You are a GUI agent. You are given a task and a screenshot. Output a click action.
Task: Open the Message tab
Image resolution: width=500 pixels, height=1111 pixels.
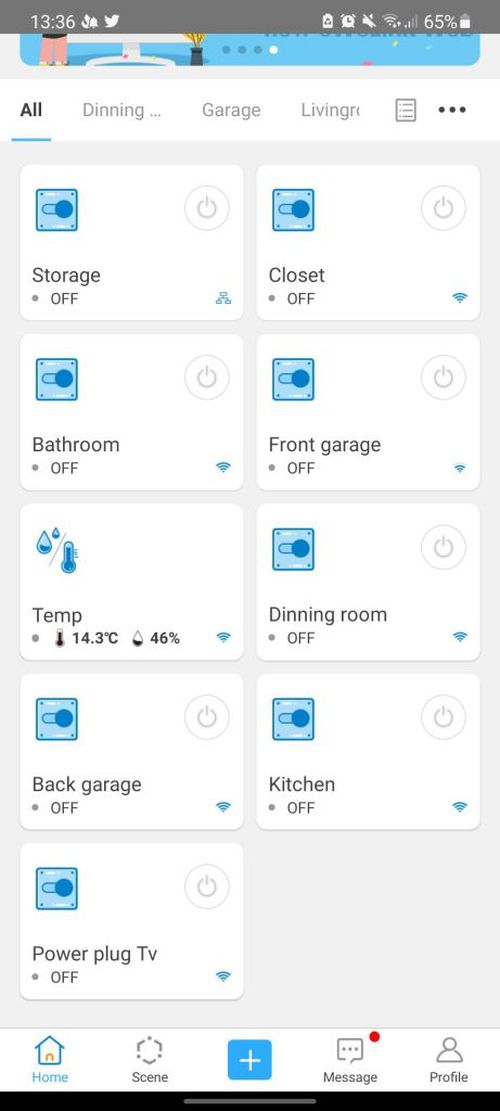coord(350,1060)
